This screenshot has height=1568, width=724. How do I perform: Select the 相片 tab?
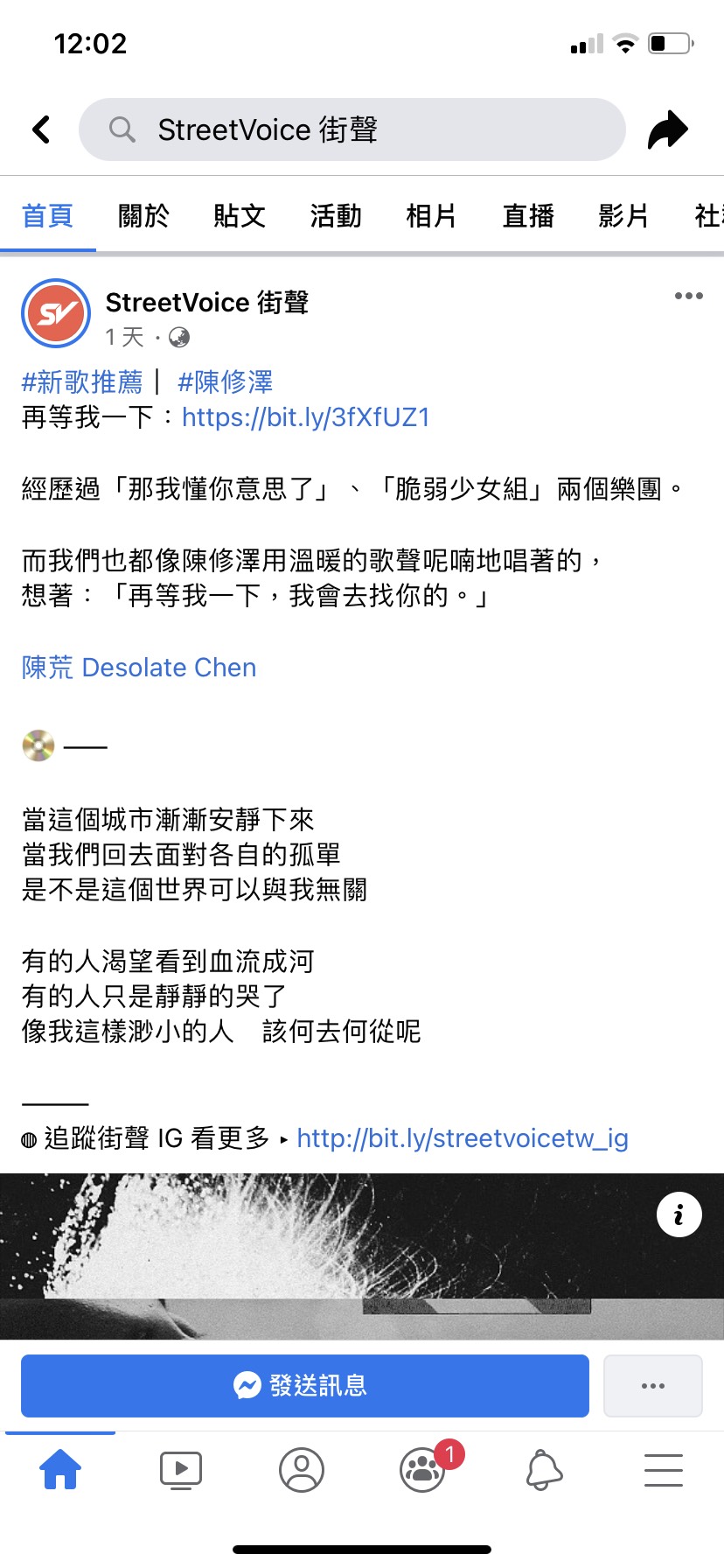coord(432,215)
